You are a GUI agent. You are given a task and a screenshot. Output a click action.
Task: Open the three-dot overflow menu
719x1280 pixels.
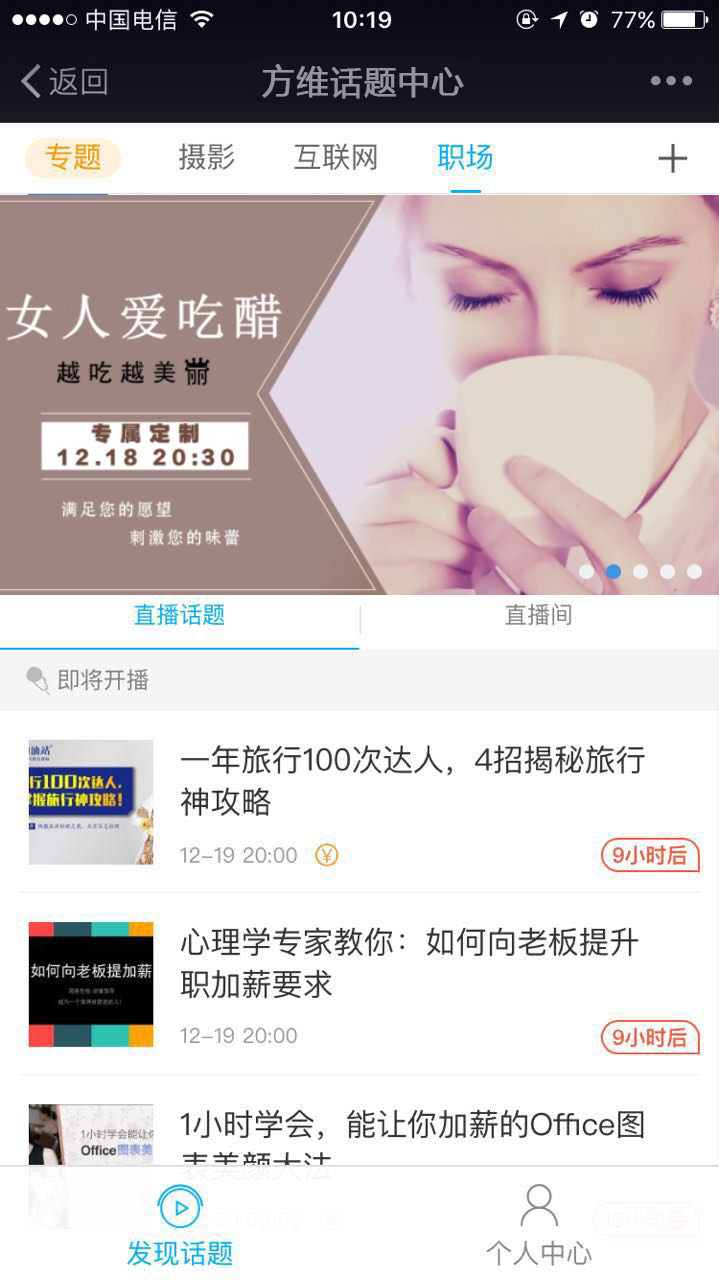pyautogui.click(x=671, y=81)
